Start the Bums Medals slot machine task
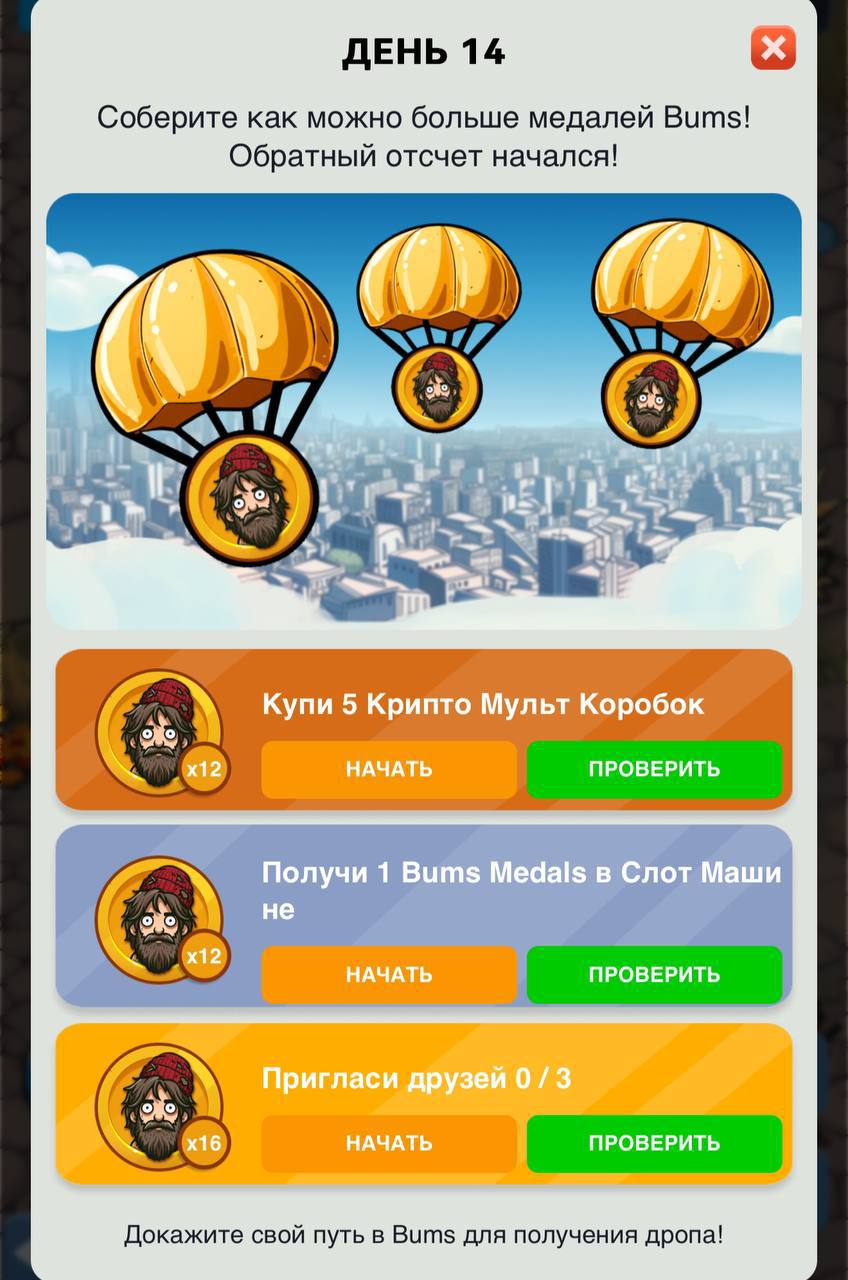Viewport: 848px width, 1280px height. 389,974
